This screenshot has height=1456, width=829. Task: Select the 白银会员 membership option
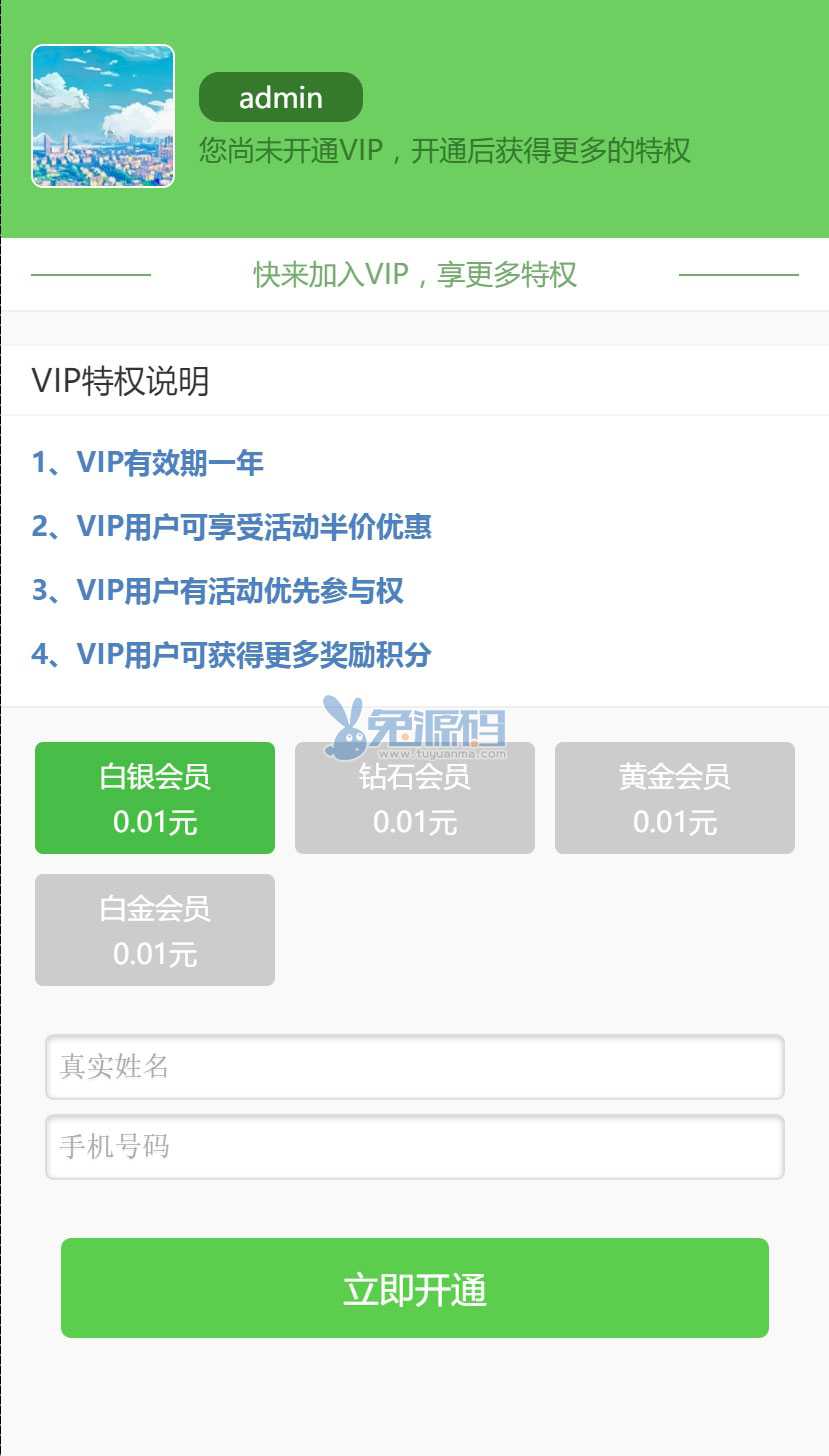click(155, 798)
